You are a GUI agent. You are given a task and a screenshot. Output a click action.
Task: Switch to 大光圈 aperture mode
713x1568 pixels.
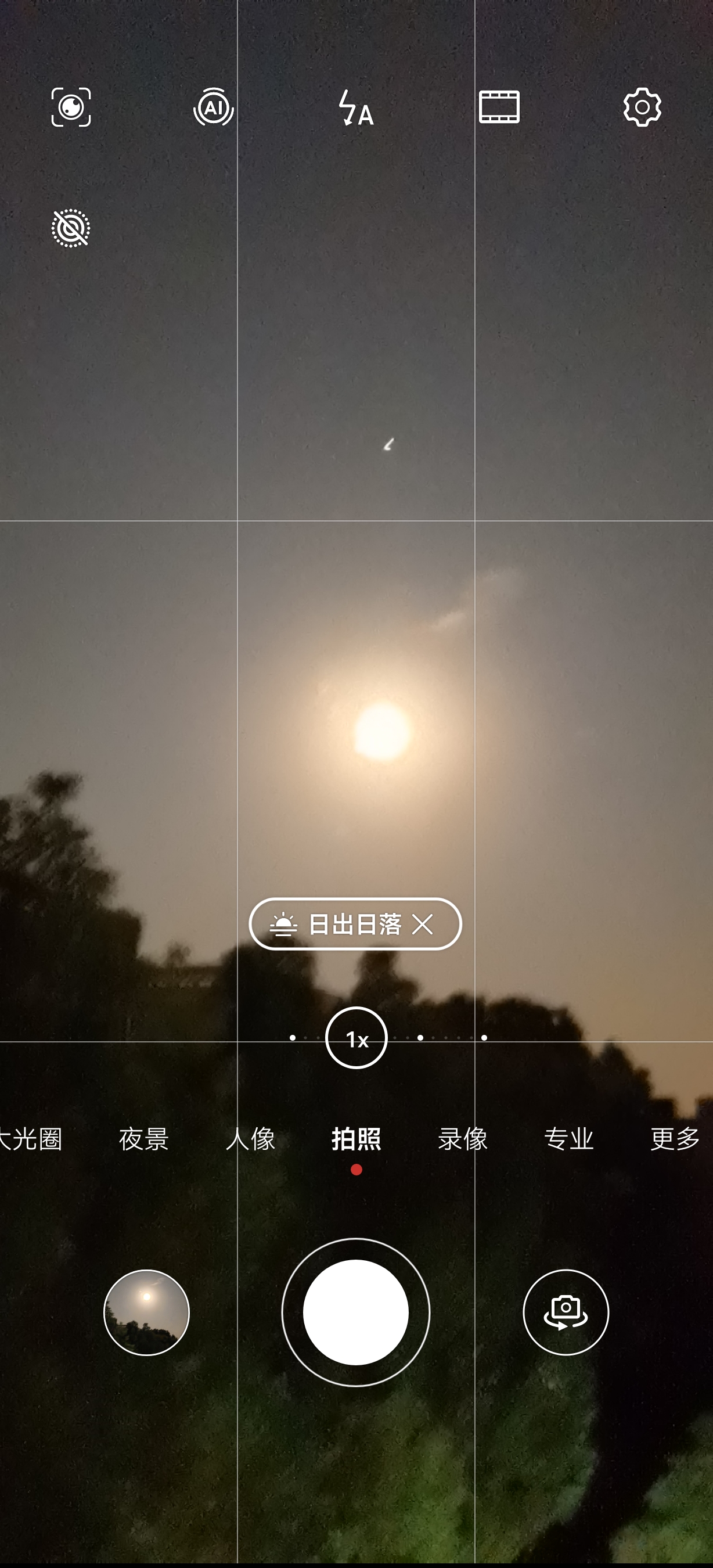pyautogui.click(x=31, y=1139)
